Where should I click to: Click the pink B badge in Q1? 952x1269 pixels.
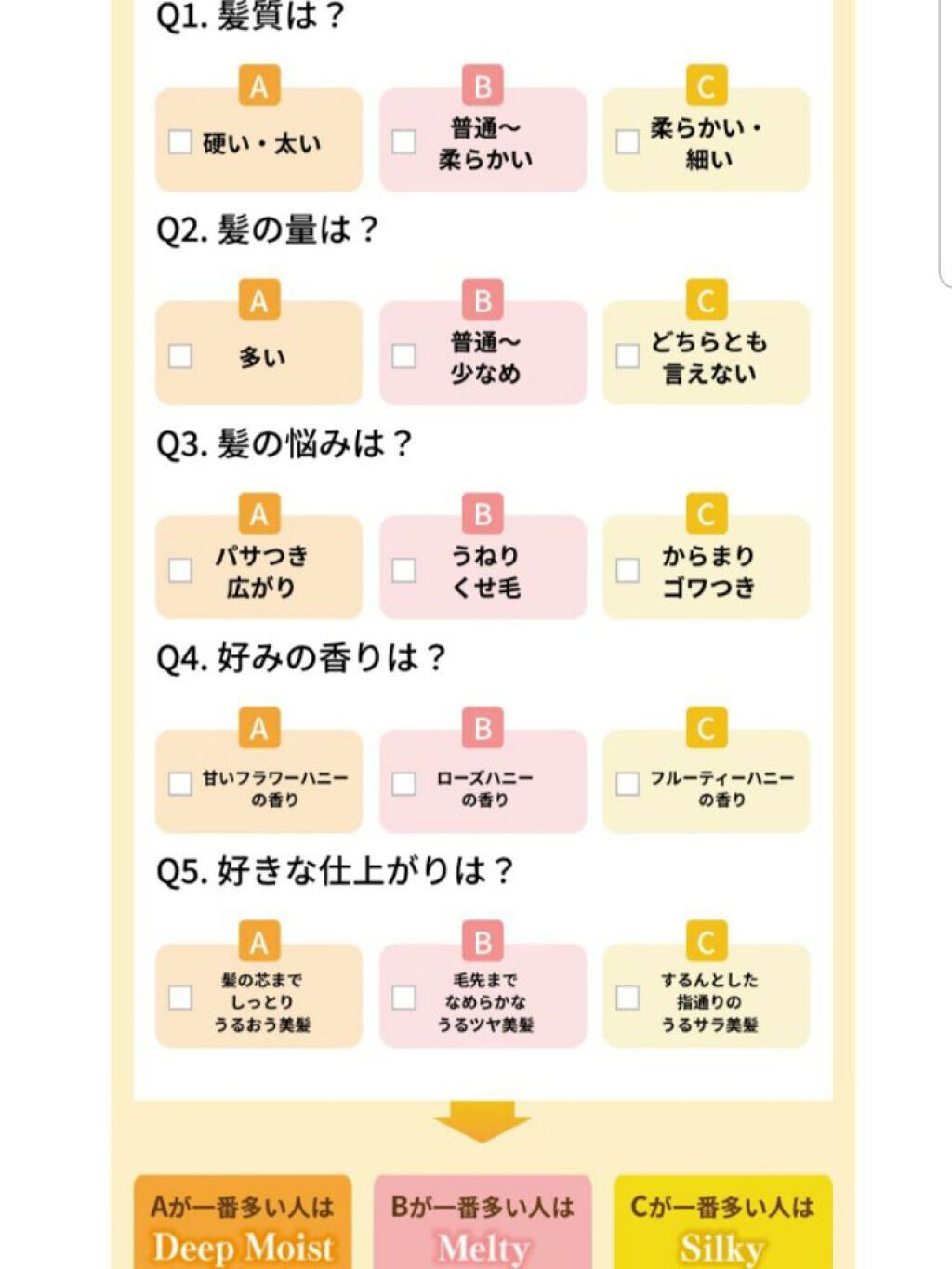(483, 87)
